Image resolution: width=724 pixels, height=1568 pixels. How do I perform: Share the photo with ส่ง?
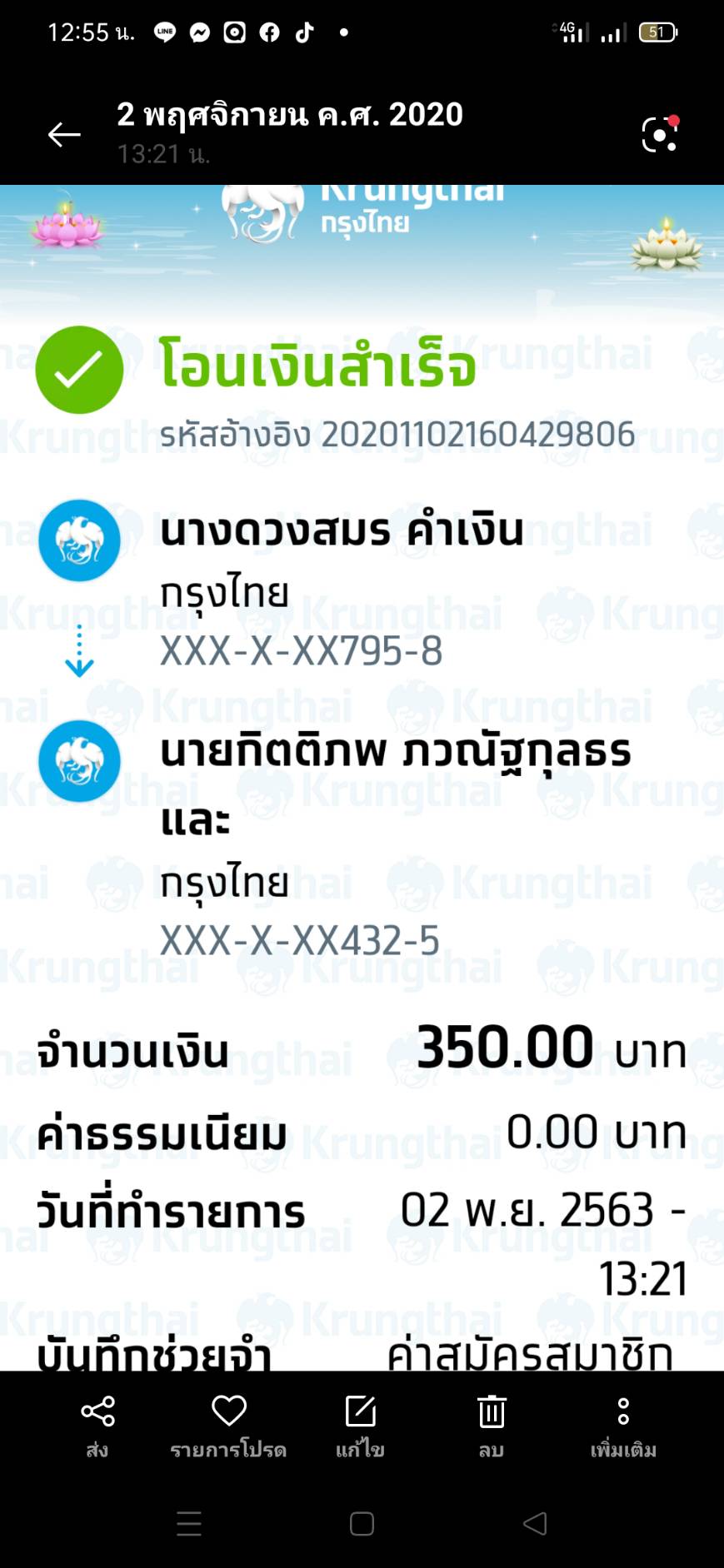[x=97, y=1425]
